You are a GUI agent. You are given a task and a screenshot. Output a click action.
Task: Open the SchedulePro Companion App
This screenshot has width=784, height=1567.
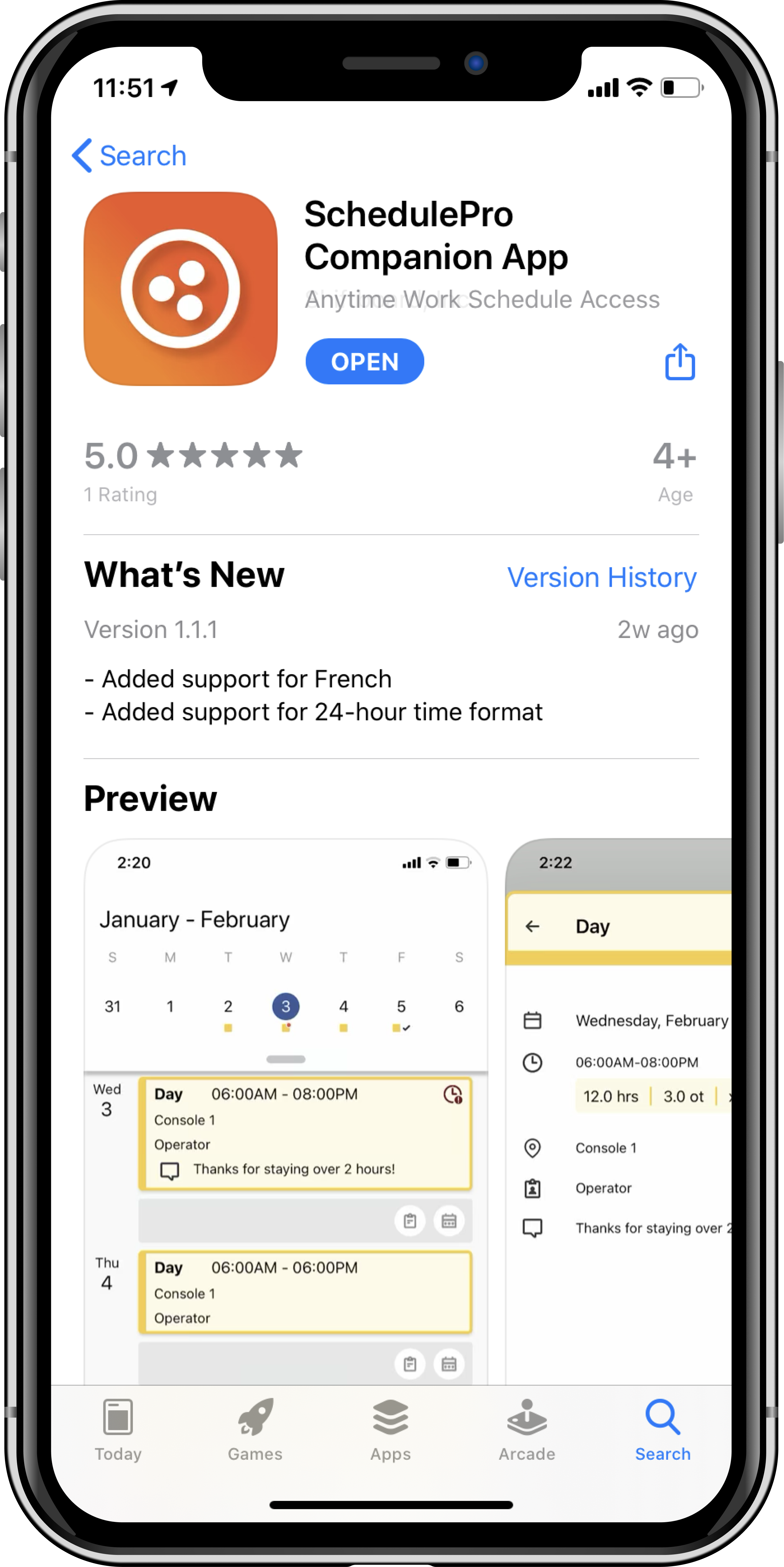coord(364,361)
